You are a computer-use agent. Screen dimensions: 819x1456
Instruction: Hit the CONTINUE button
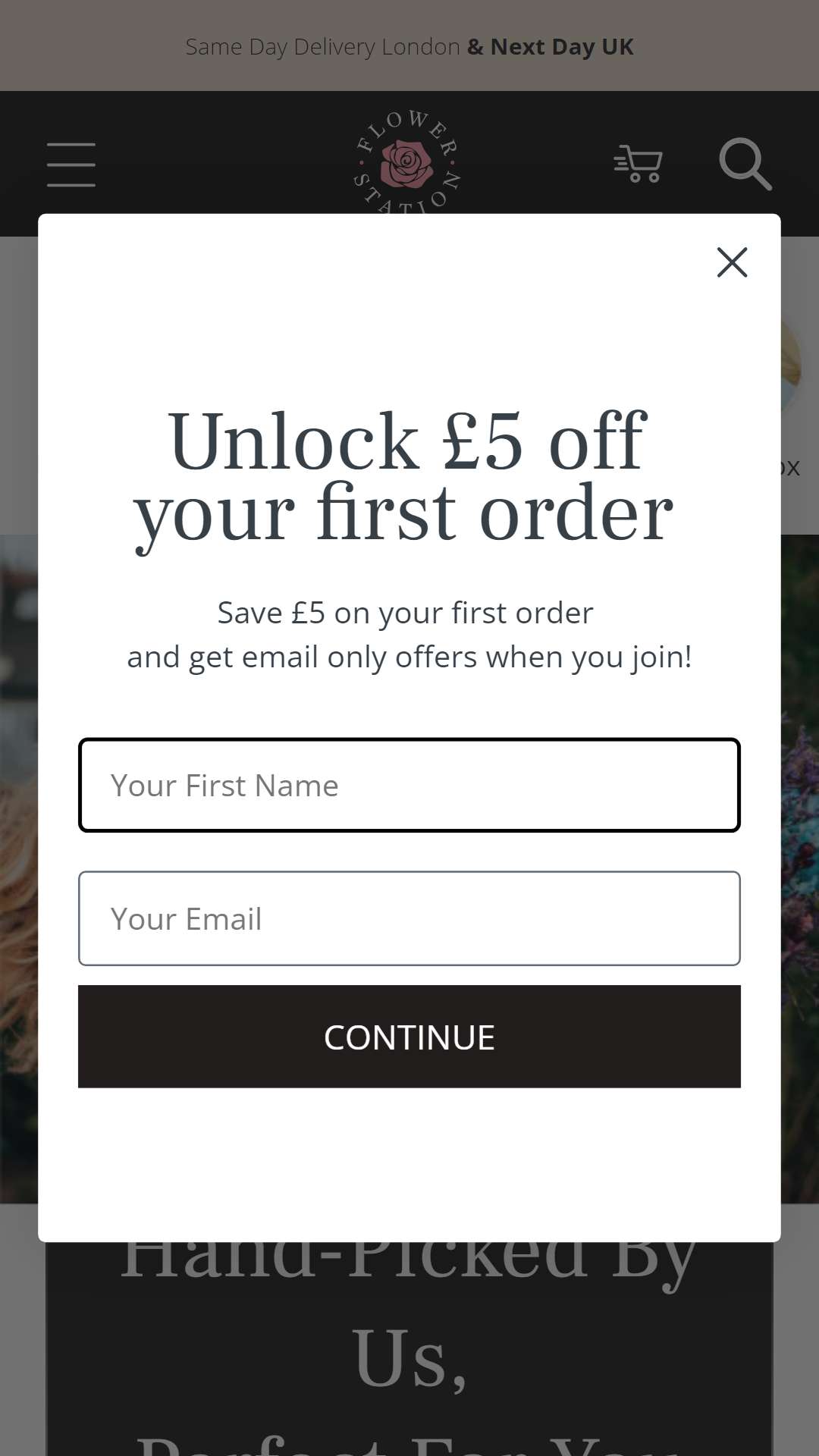click(x=409, y=1037)
